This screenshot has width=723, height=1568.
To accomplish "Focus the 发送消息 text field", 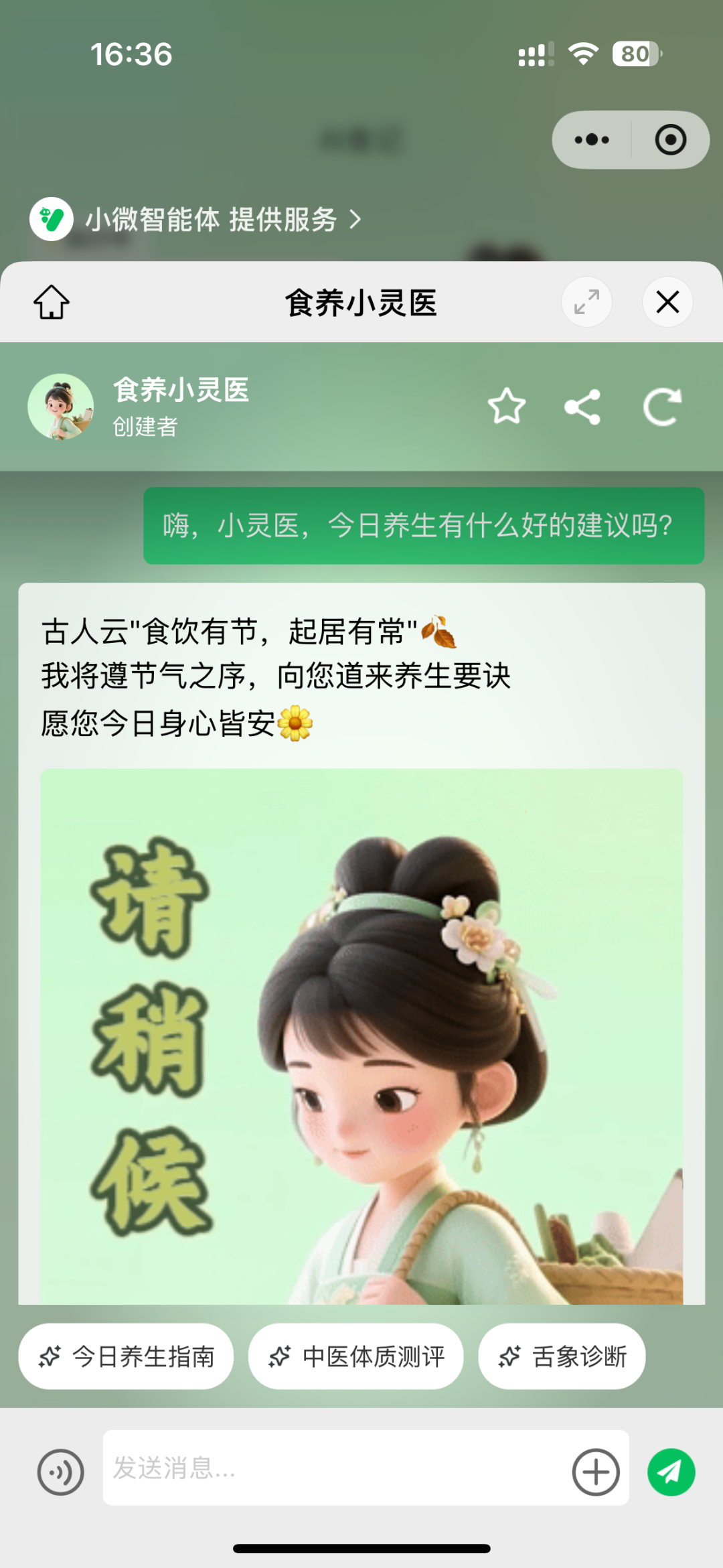I will [x=335, y=1468].
